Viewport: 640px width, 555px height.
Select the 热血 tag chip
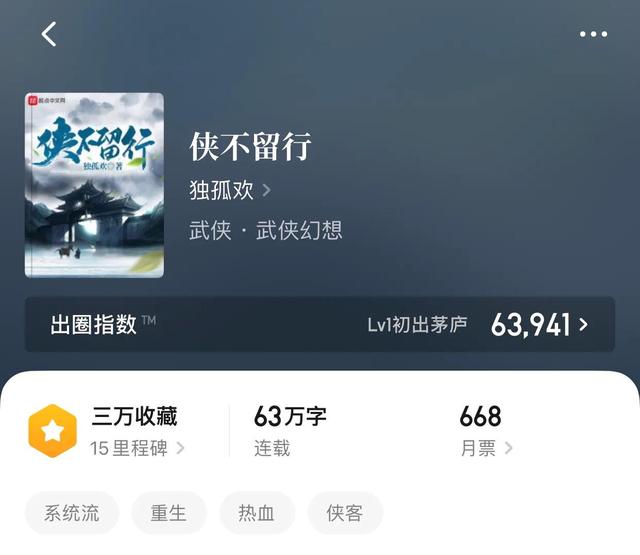tap(257, 513)
